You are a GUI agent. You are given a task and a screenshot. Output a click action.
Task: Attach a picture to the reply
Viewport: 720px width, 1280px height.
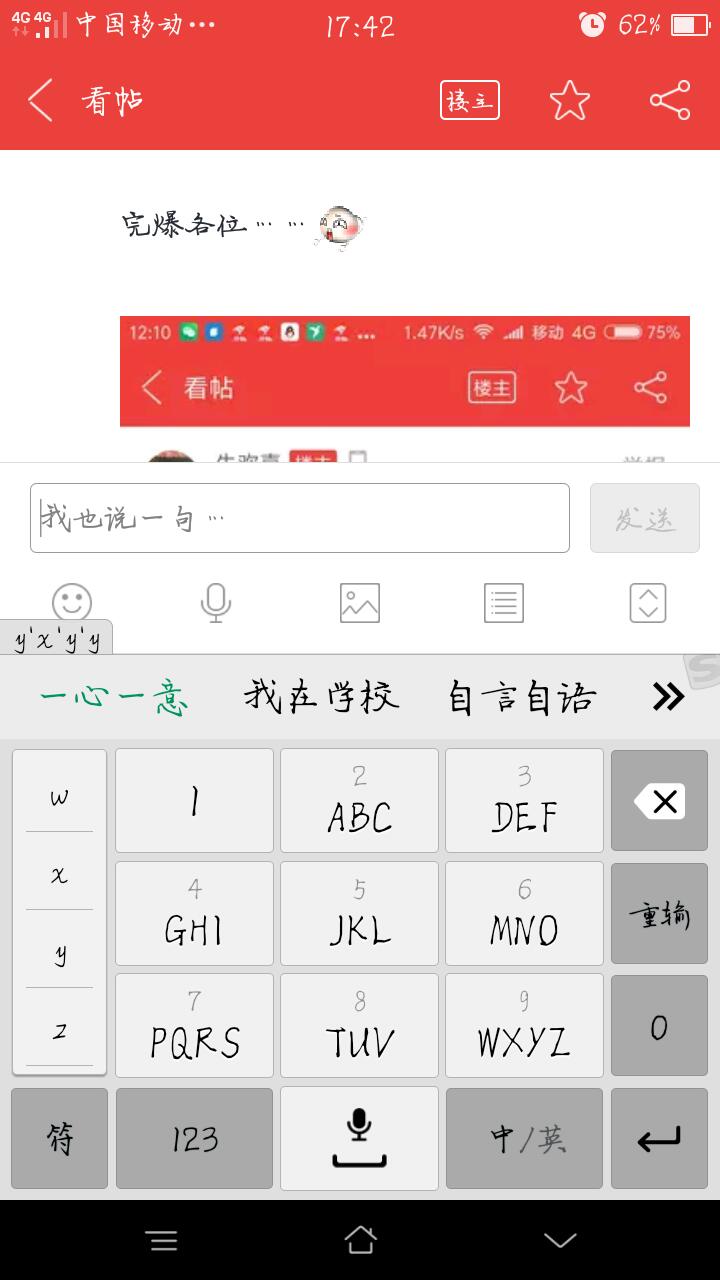[359, 603]
